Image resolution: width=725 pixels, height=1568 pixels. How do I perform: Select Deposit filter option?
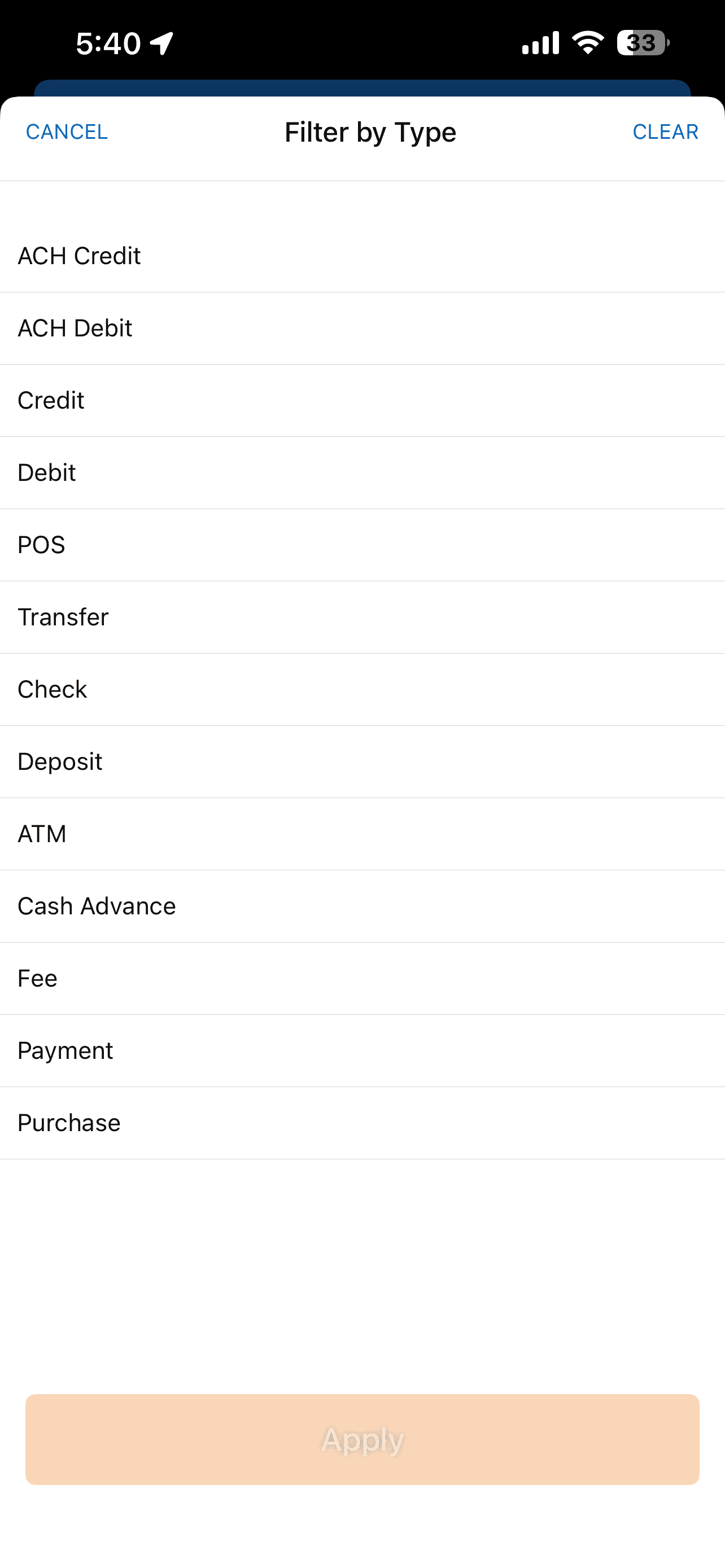[362, 762]
